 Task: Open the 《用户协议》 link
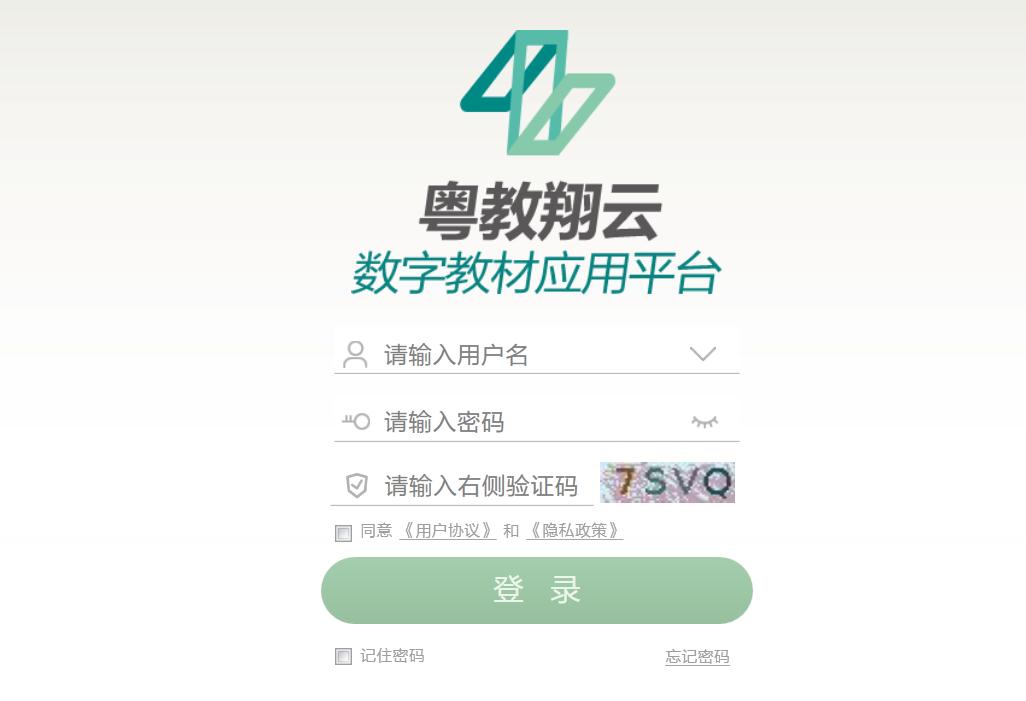pyautogui.click(x=447, y=531)
